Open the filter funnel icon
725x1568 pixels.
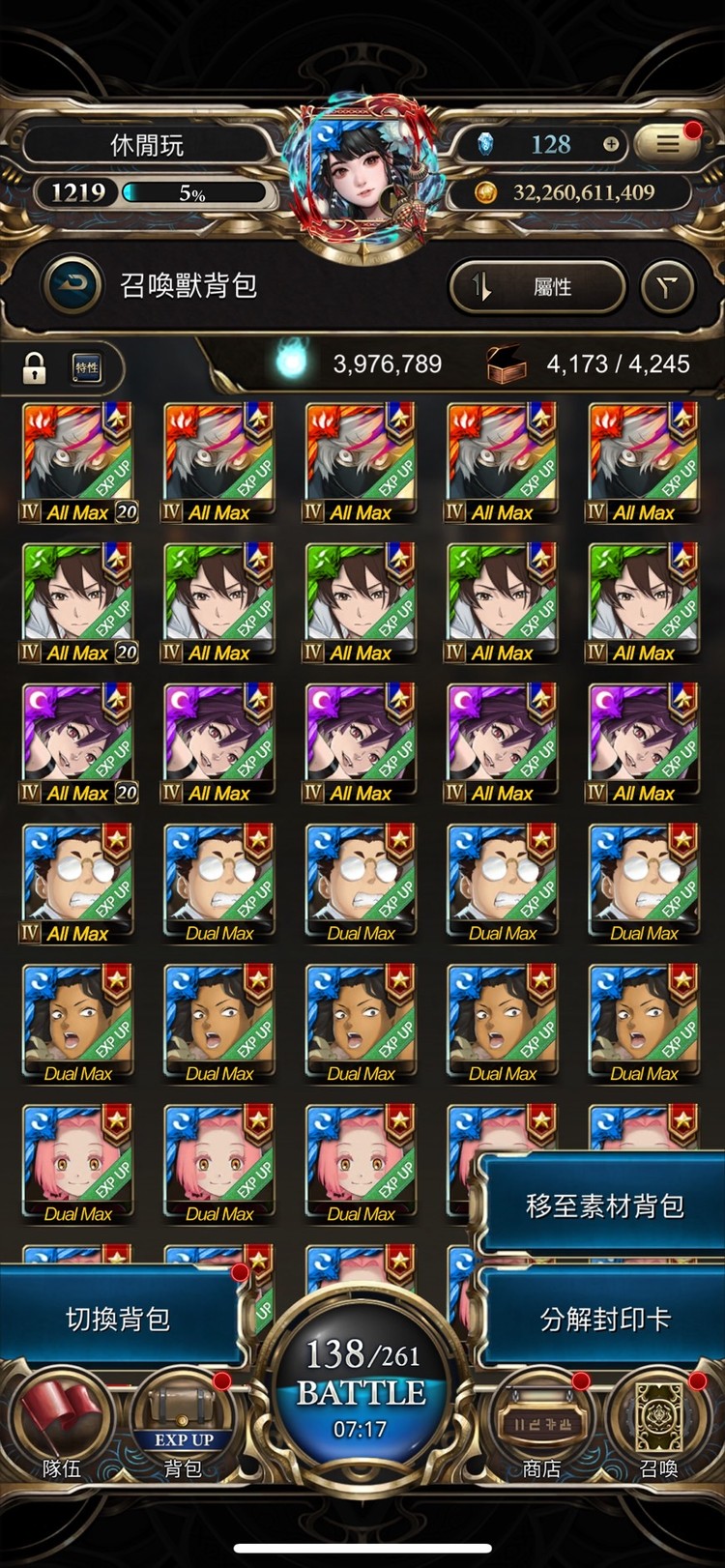[x=668, y=286]
